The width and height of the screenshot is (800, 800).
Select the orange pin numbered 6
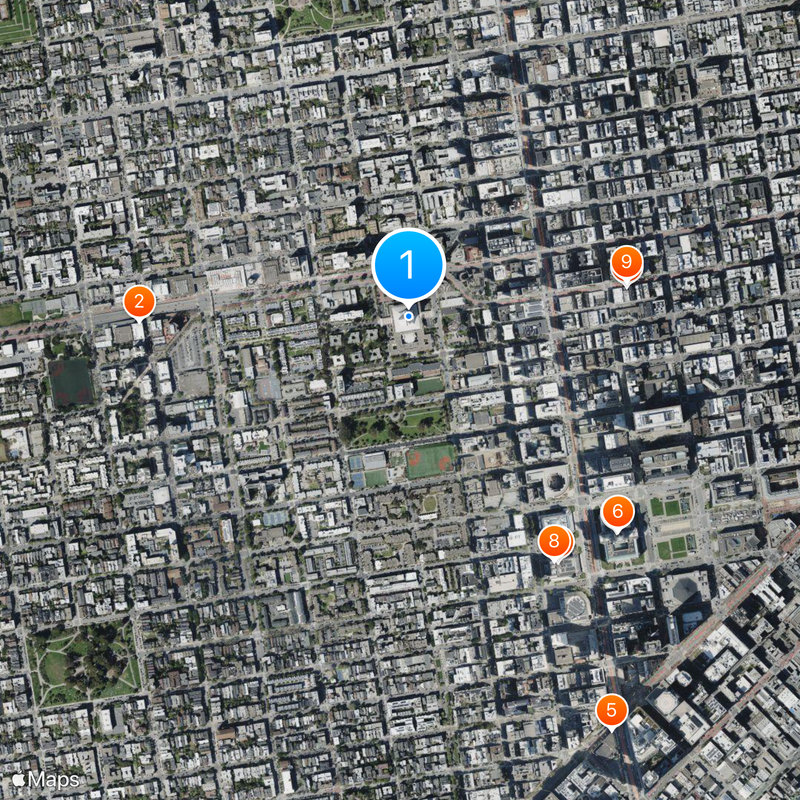pos(617,512)
